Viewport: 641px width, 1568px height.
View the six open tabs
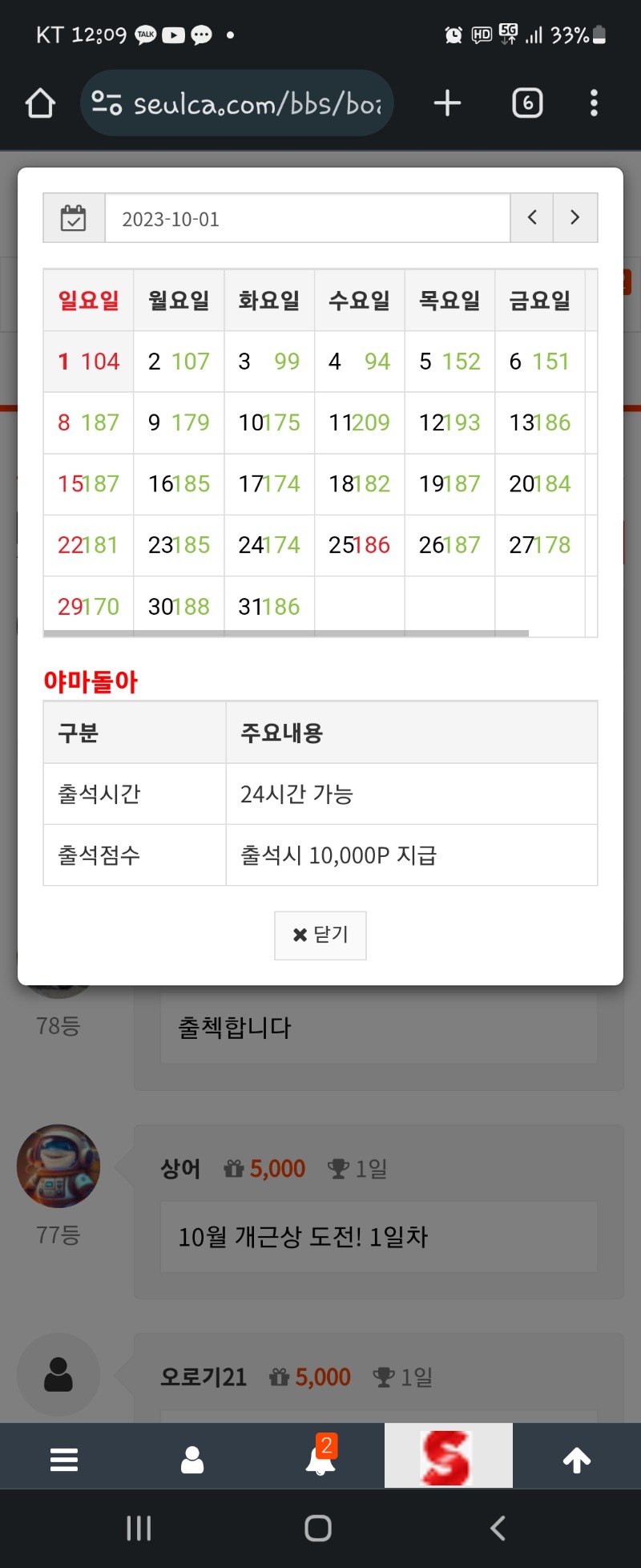point(527,103)
